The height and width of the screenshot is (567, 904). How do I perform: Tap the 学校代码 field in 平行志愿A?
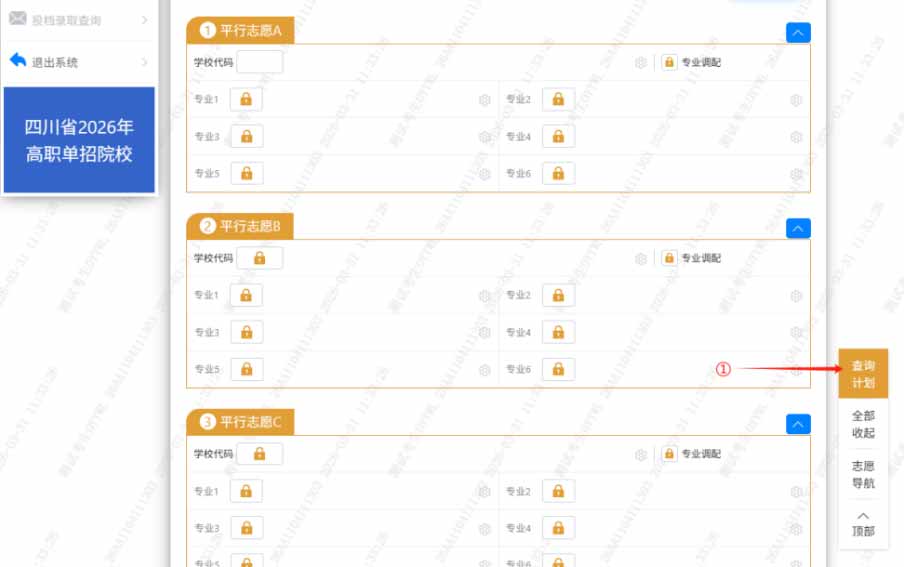pos(260,62)
